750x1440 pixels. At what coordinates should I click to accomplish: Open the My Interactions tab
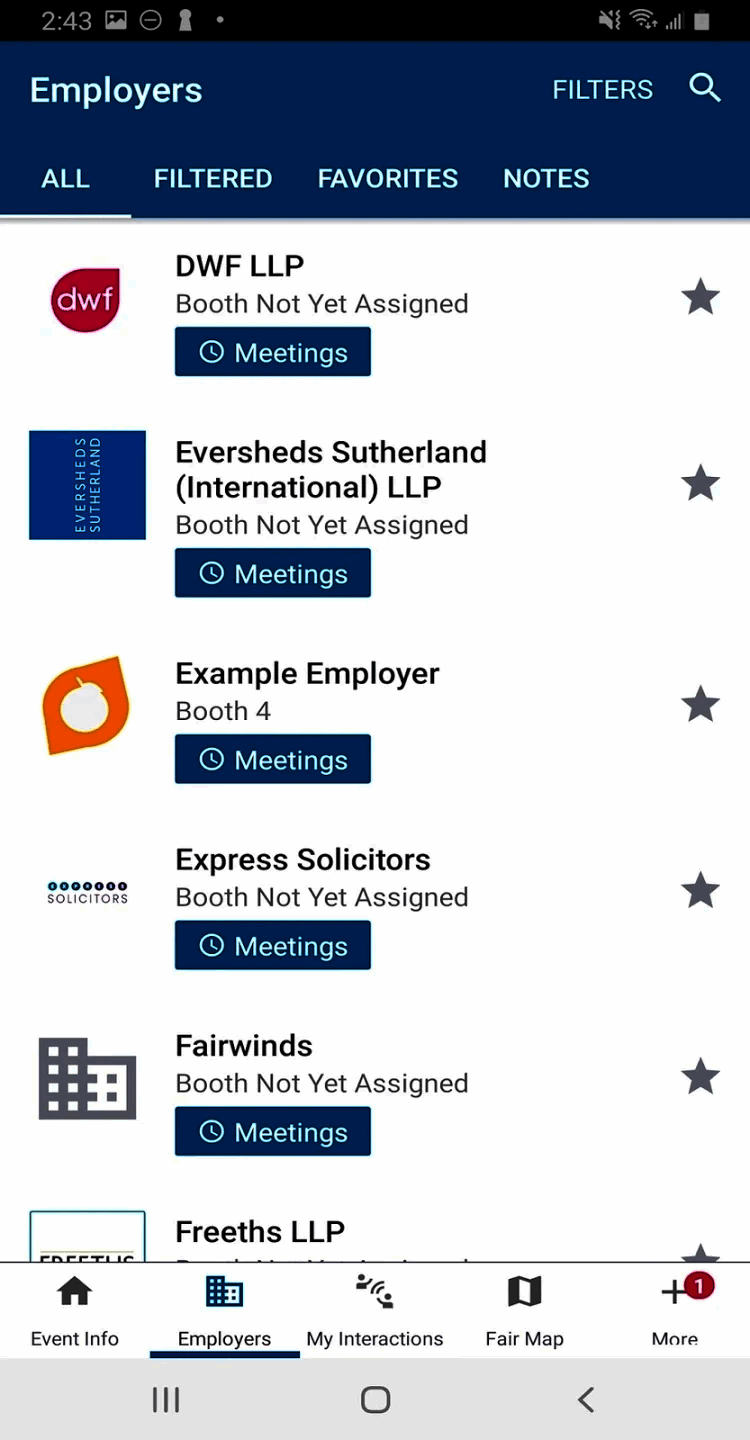[375, 1310]
